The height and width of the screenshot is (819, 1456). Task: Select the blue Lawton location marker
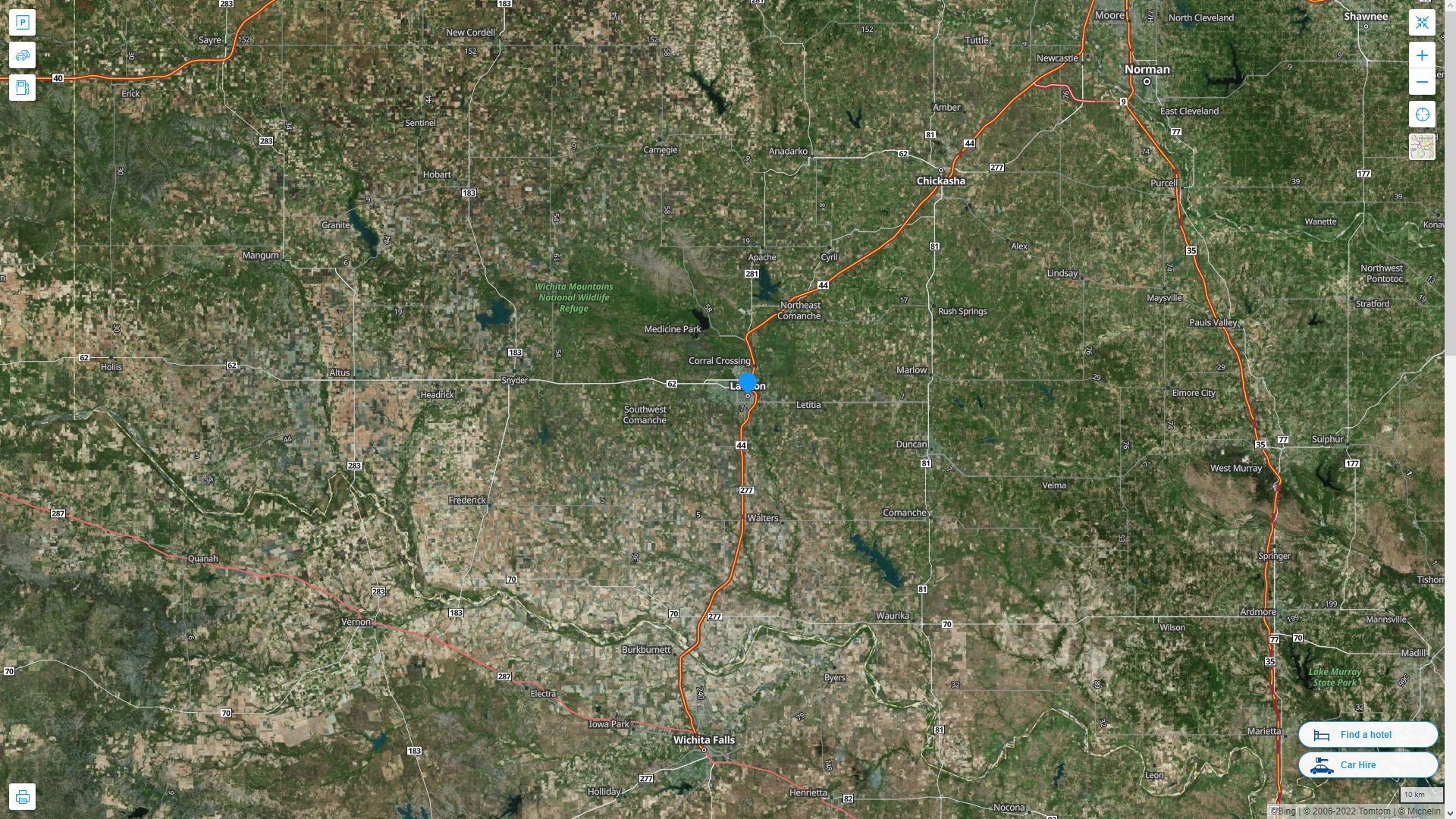[747, 382]
